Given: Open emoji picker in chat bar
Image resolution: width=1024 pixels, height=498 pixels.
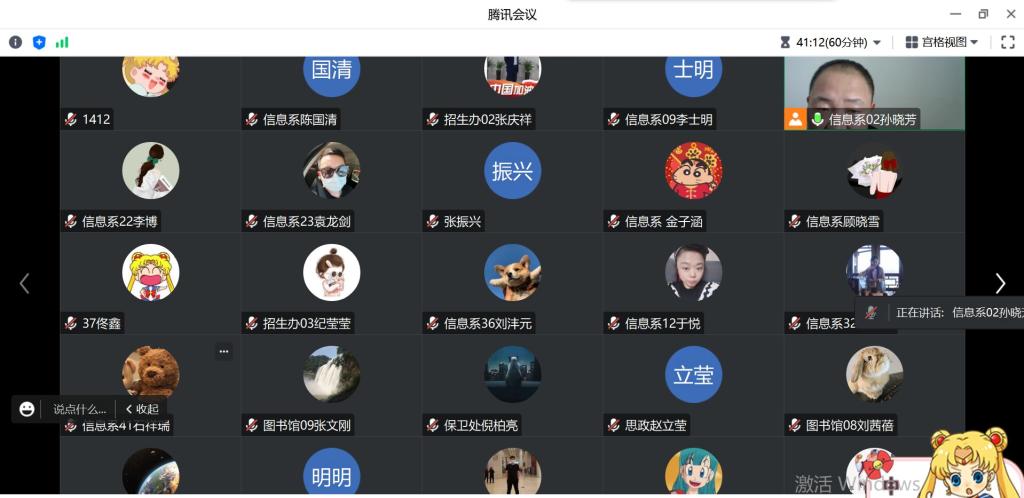Looking at the screenshot, I should [27, 409].
